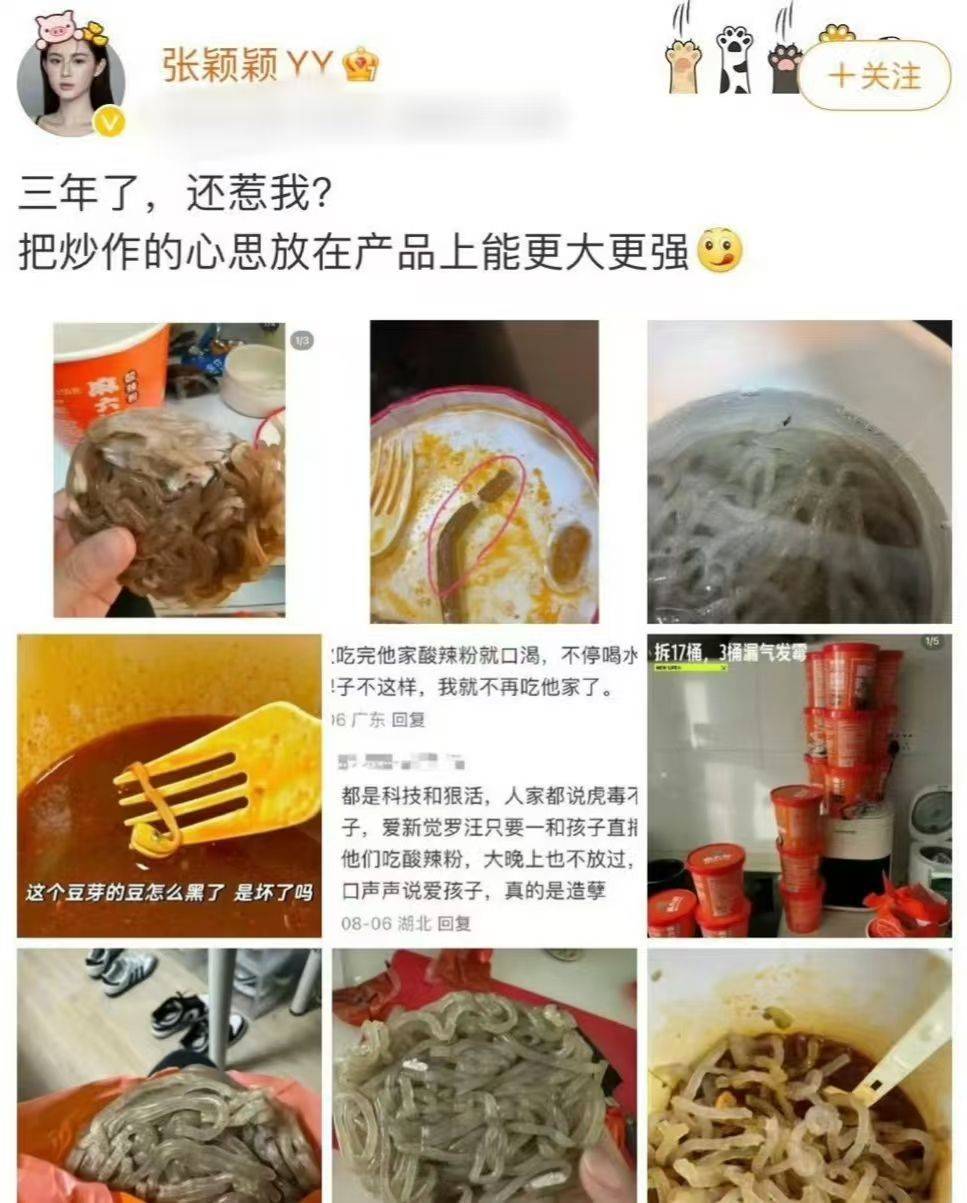This screenshot has width=967, height=1203.
Task: Open the noodles in soup with spoon photo
Action: 799,1075
